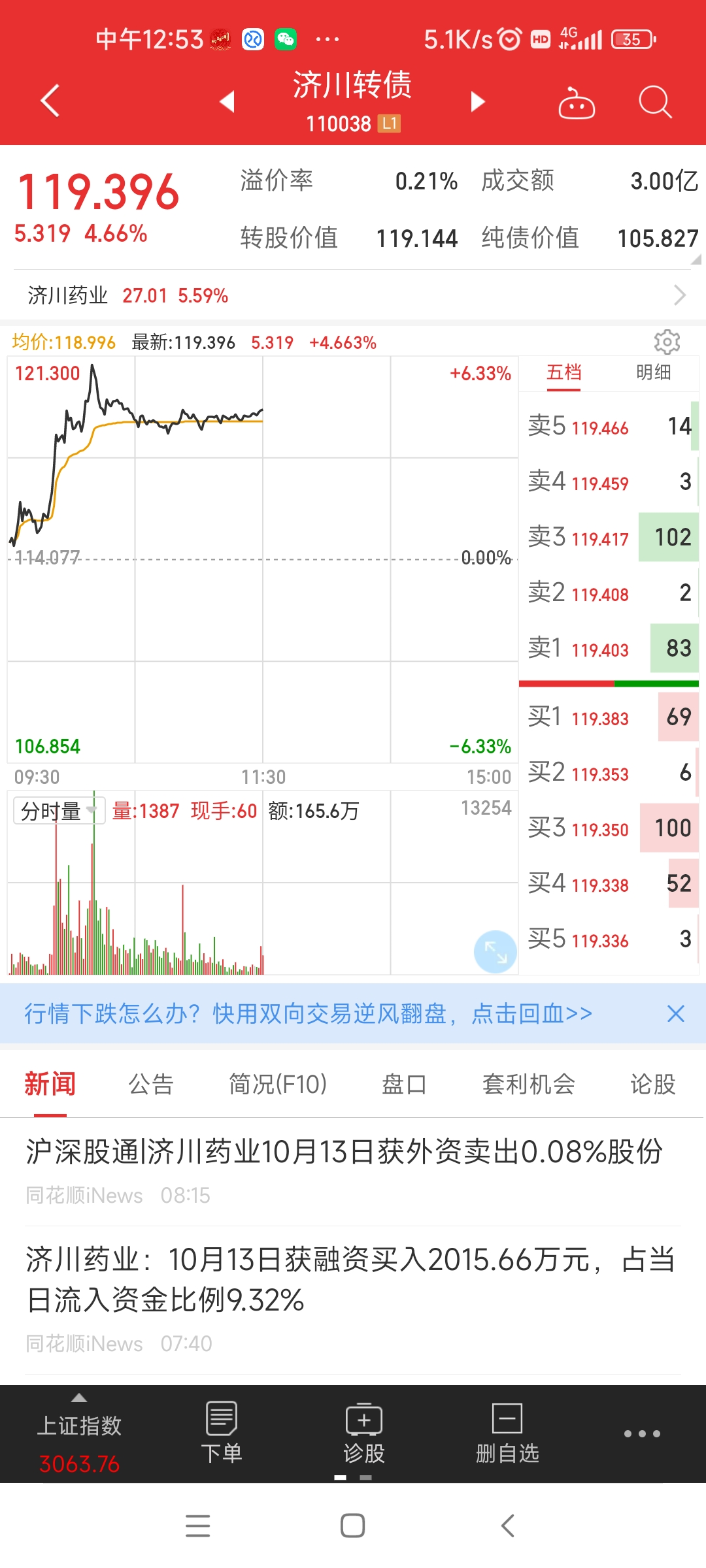Select the 五档 order book tab
706x1568 pixels.
(x=563, y=372)
